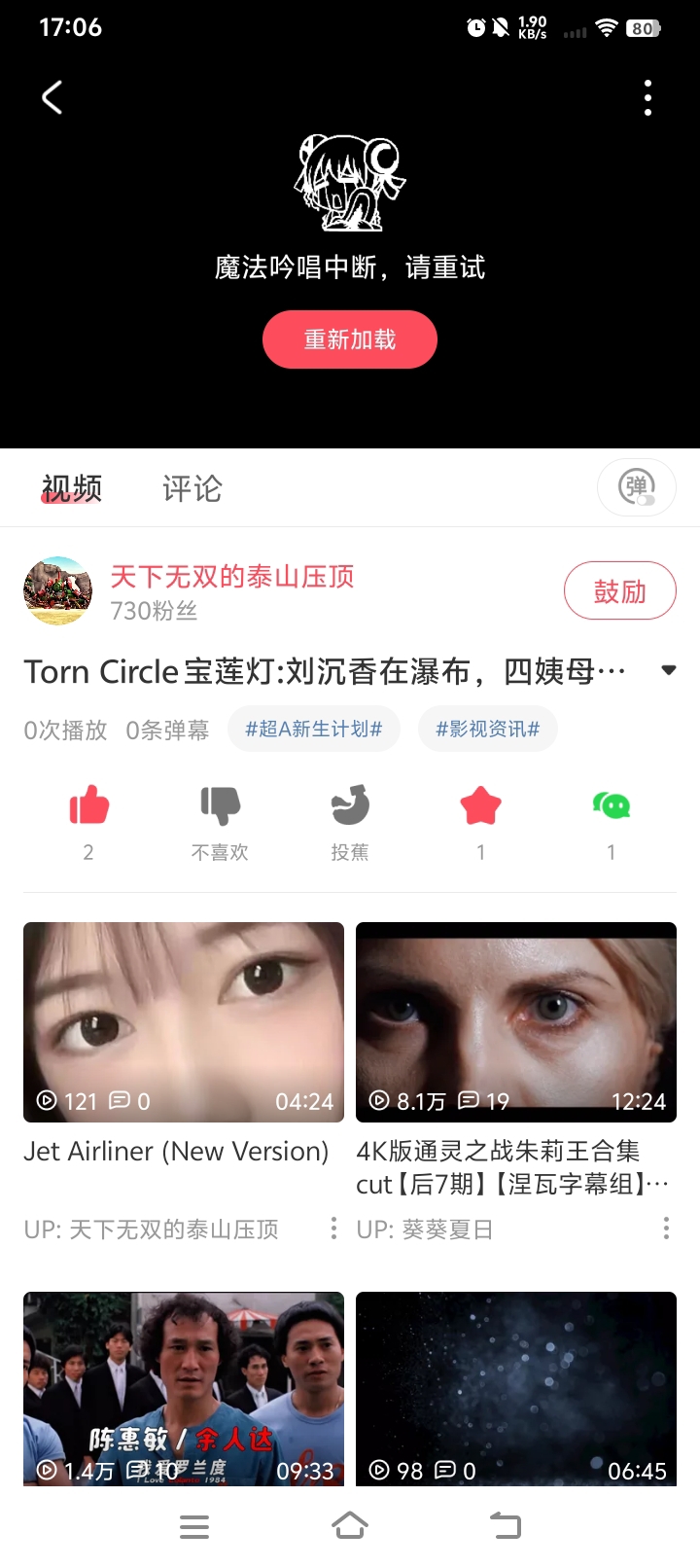Like this video with thumbs up
Viewport: 700px width, 1568px height.
[x=88, y=806]
